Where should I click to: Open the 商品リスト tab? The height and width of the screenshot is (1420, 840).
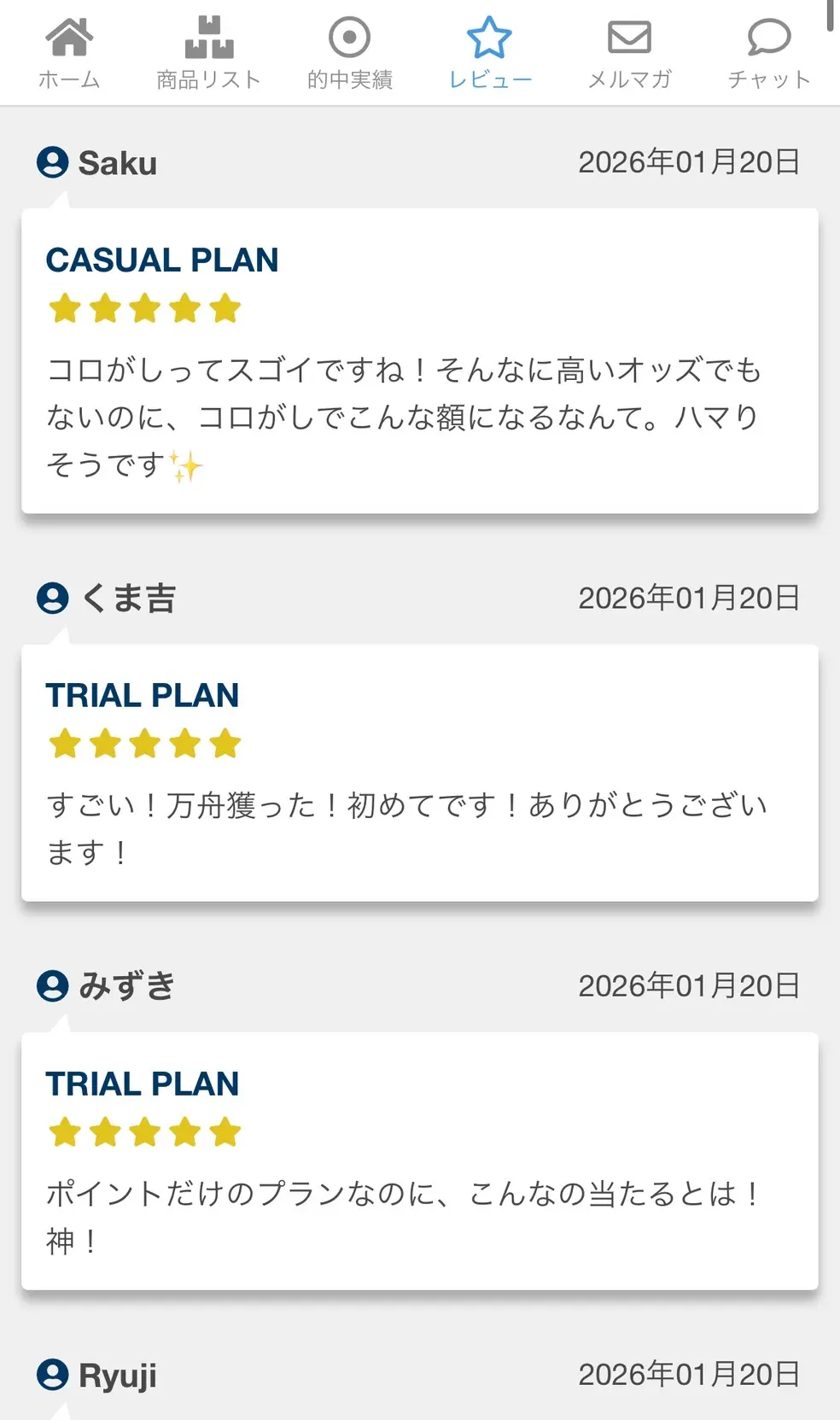coord(209,53)
